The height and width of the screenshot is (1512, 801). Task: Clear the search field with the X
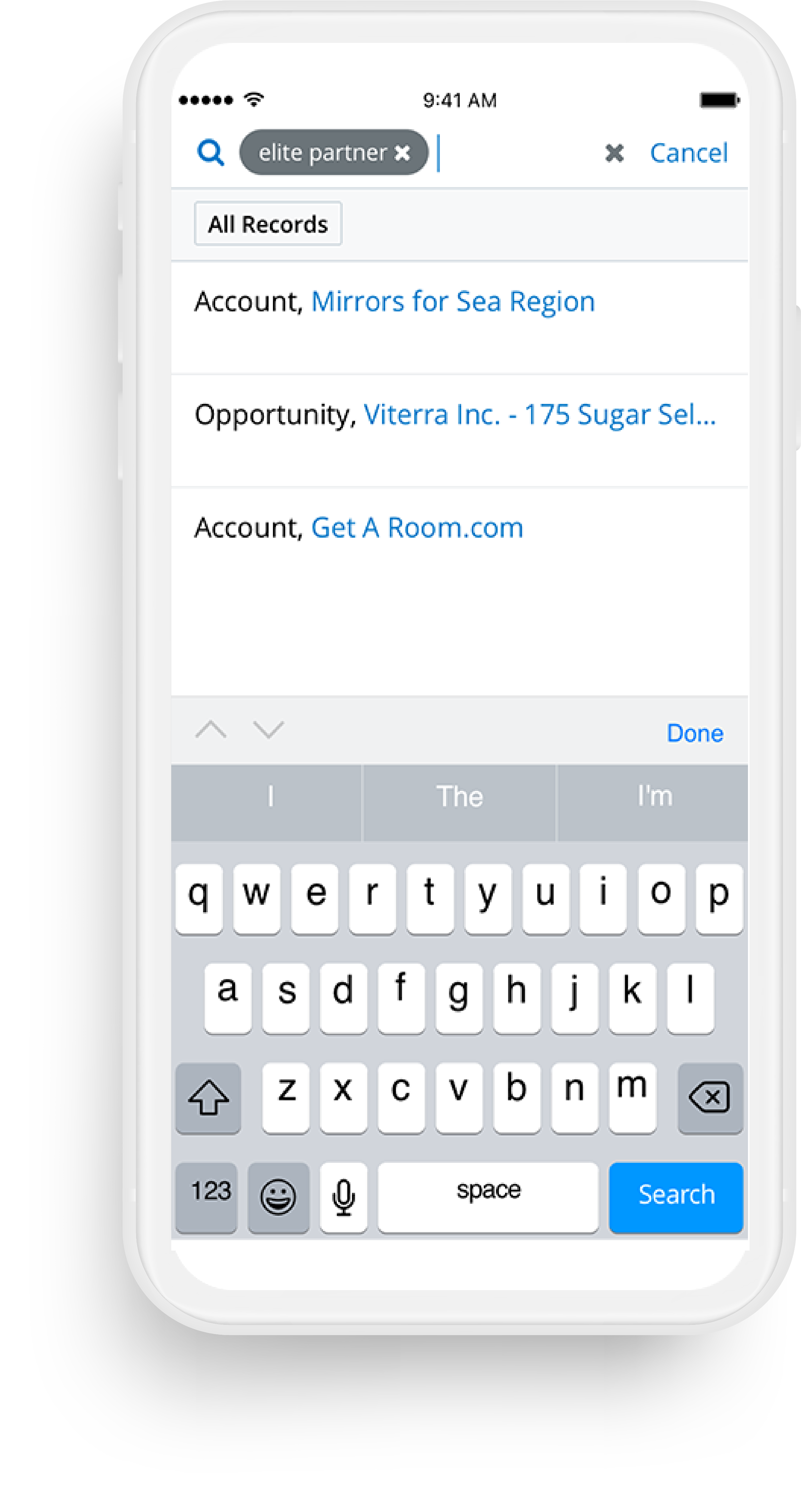click(614, 153)
